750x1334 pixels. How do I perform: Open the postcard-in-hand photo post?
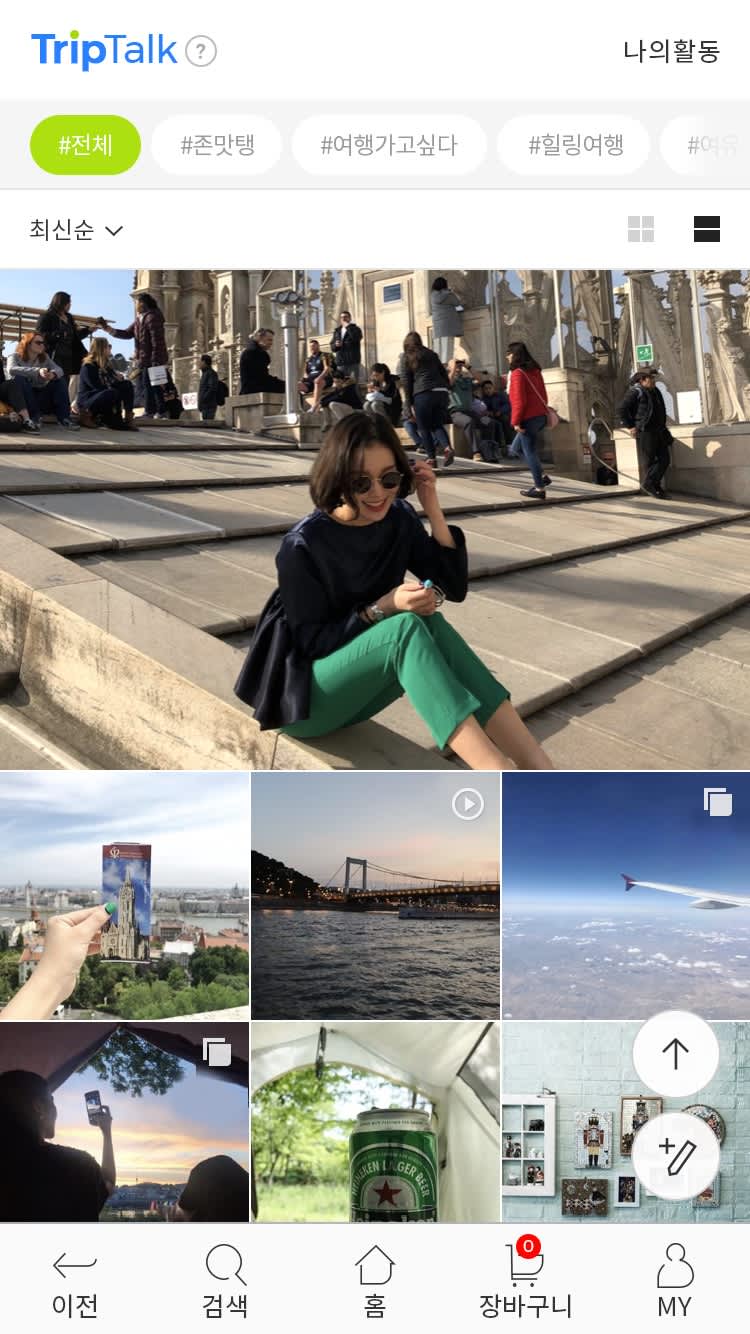pyautogui.click(x=124, y=896)
